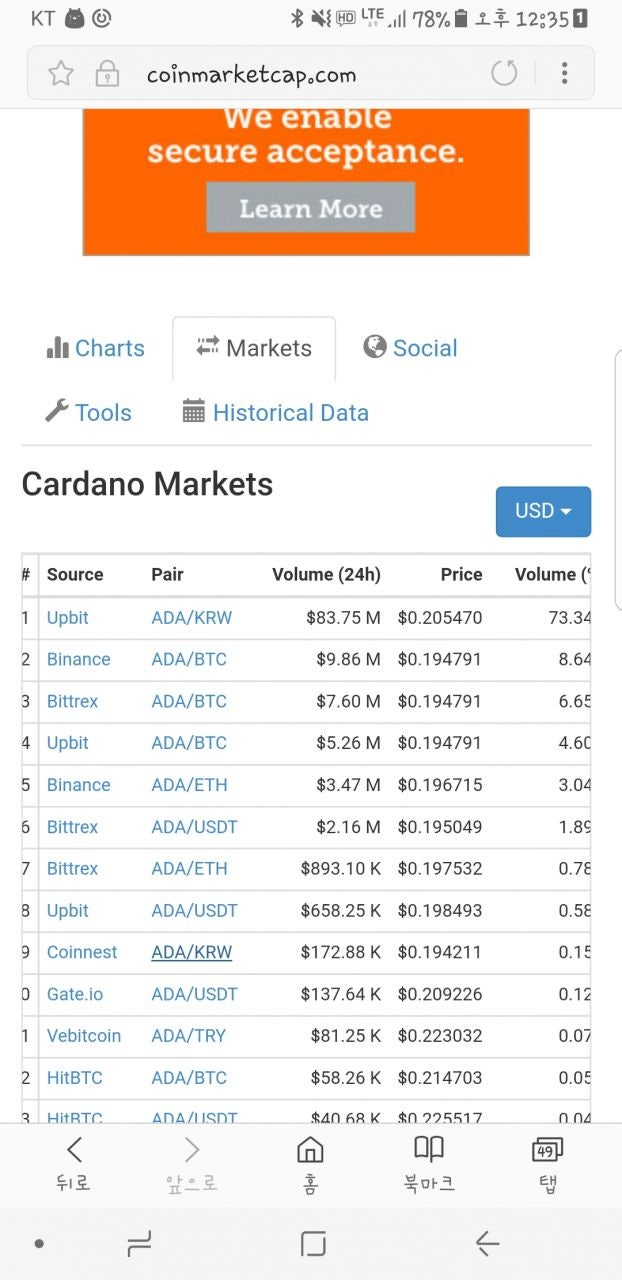Tap the Learn More ad button
622x1280 pixels.
point(310,208)
